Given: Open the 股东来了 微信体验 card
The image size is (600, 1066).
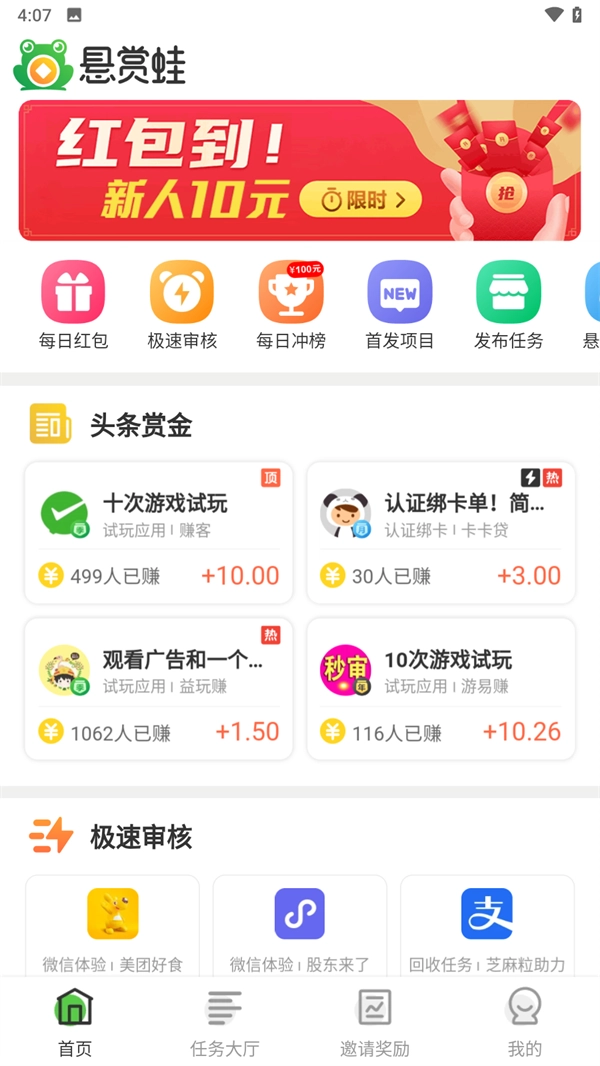Looking at the screenshot, I should [300, 925].
